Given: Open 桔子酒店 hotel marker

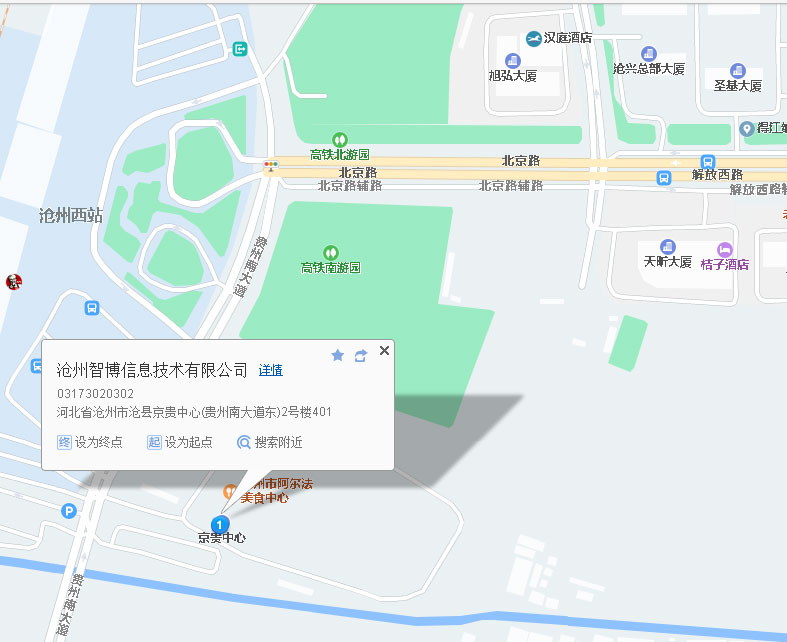Looking at the screenshot, I should (x=725, y=249).
